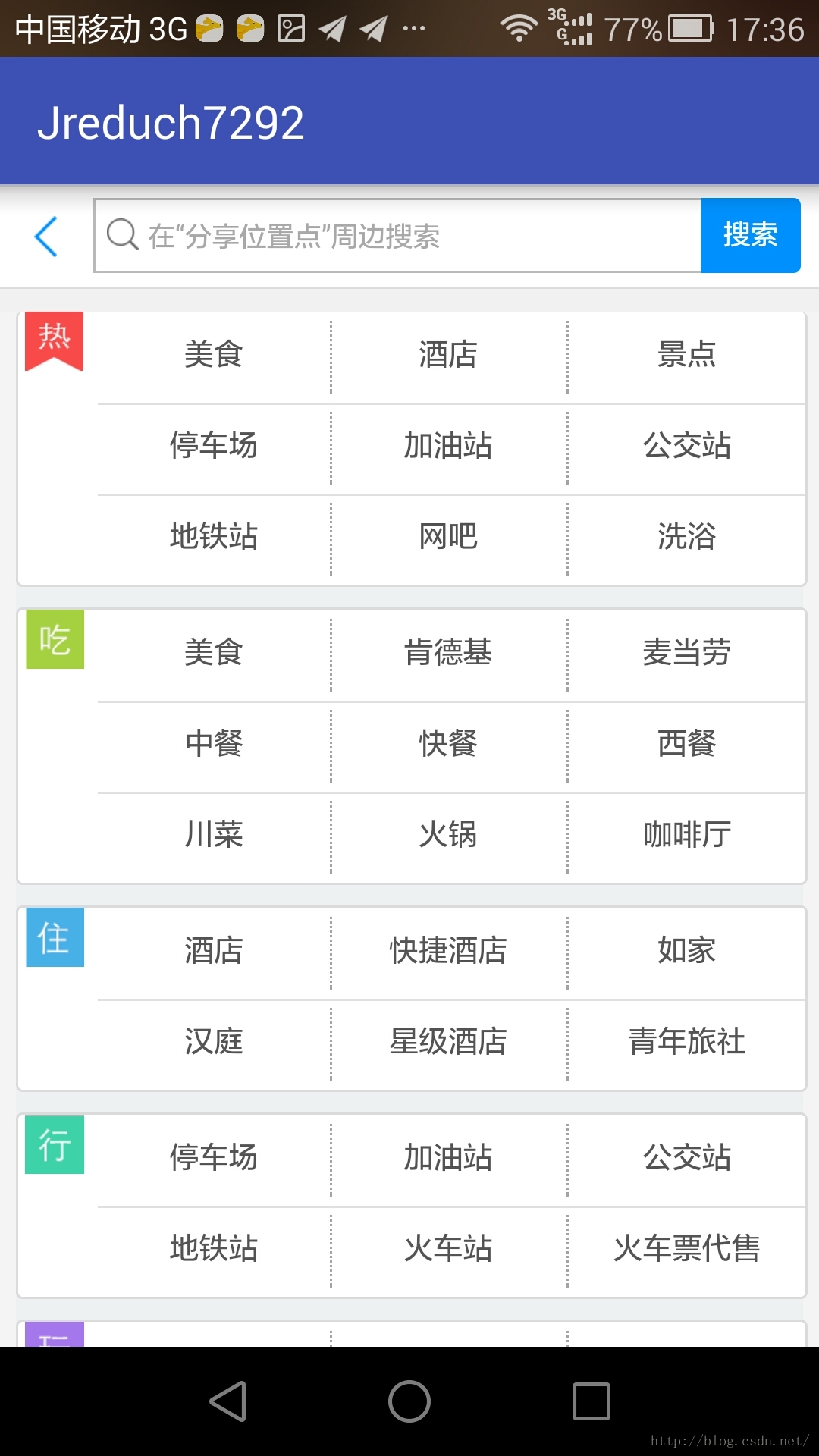Tap the system home button
The height and width of the screenshot is (1456, 819).
click(409, 1401)
